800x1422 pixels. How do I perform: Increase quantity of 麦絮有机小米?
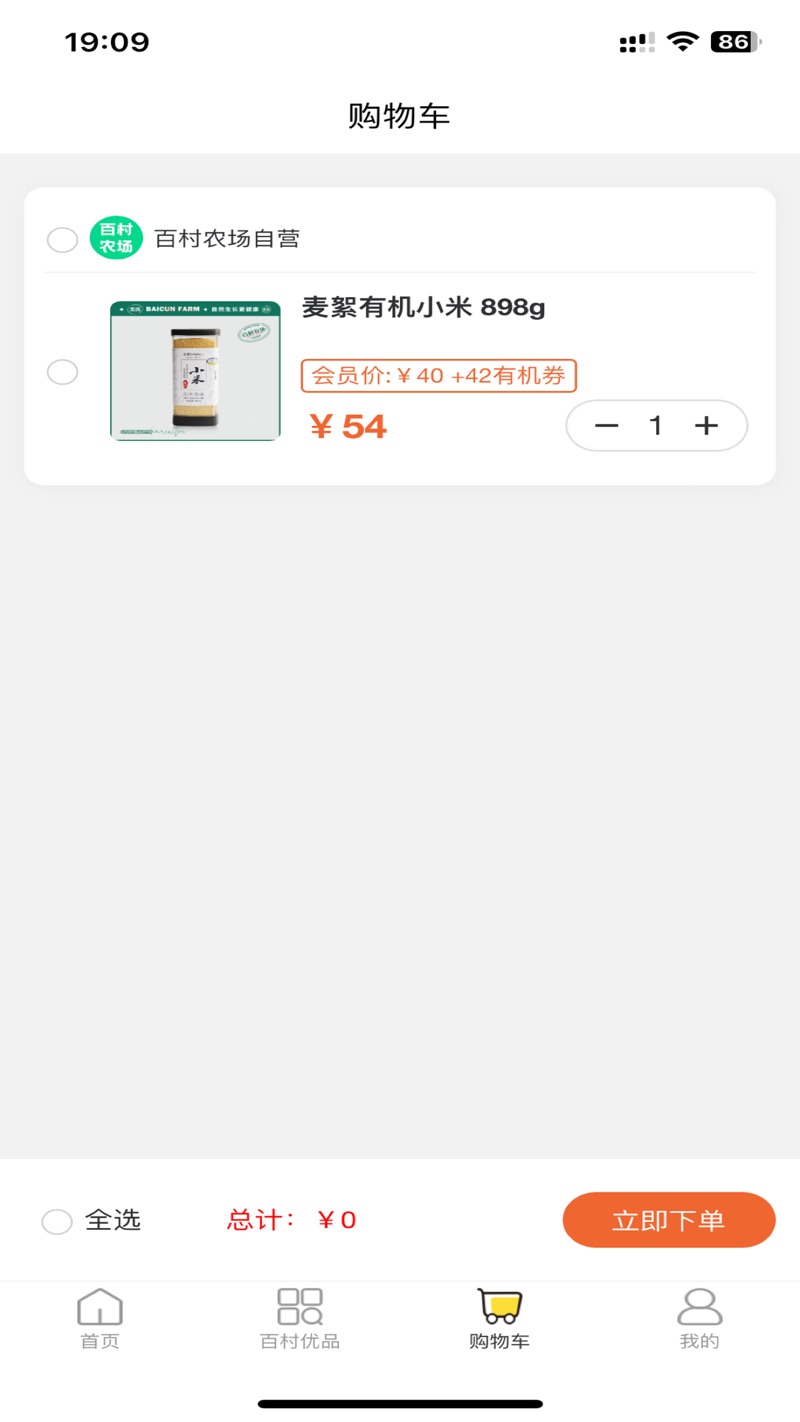(x=707, y=426)
